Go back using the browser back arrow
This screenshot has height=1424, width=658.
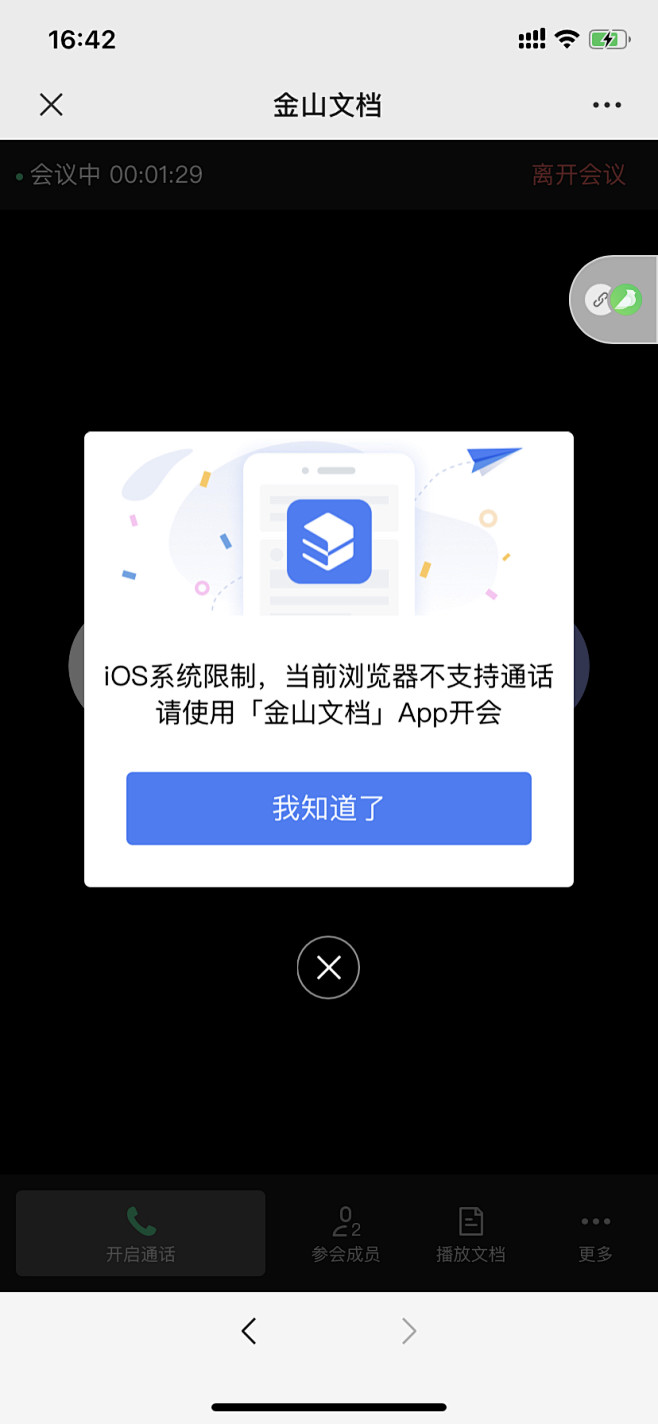pyautogui.click(x=249, y=1330)
